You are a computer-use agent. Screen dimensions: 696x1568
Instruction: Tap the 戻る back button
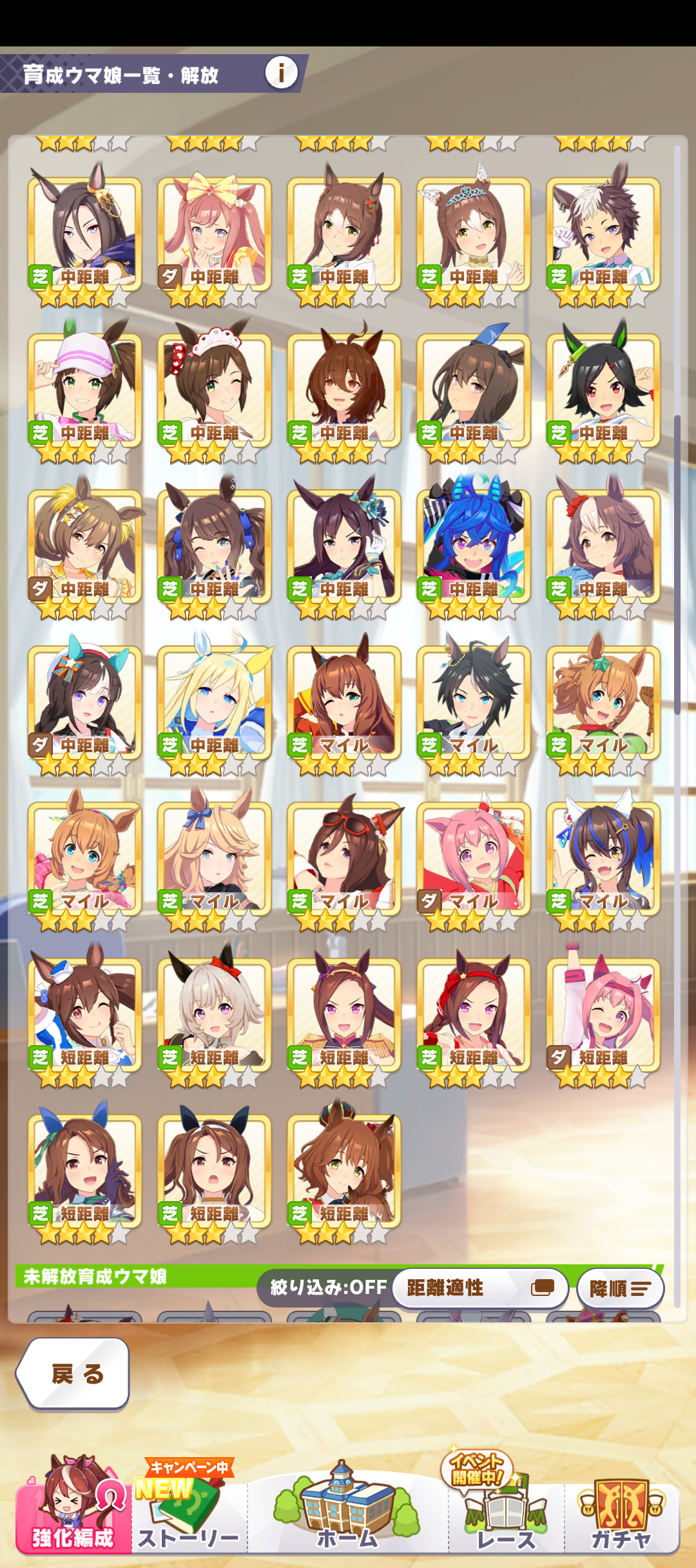(73, 1373)
